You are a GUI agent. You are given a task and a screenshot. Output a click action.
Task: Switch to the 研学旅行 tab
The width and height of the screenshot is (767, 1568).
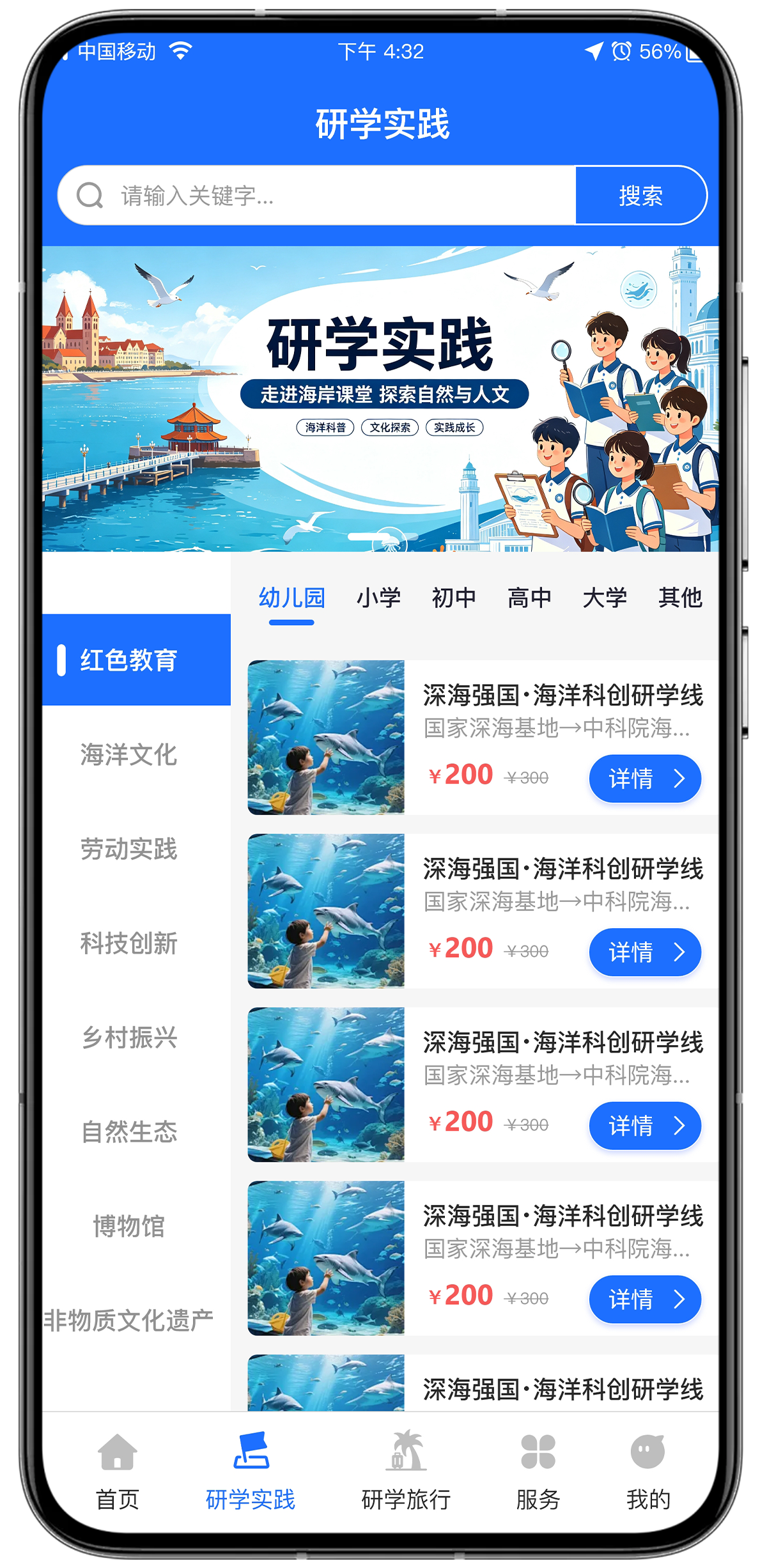pos(407,1471)
